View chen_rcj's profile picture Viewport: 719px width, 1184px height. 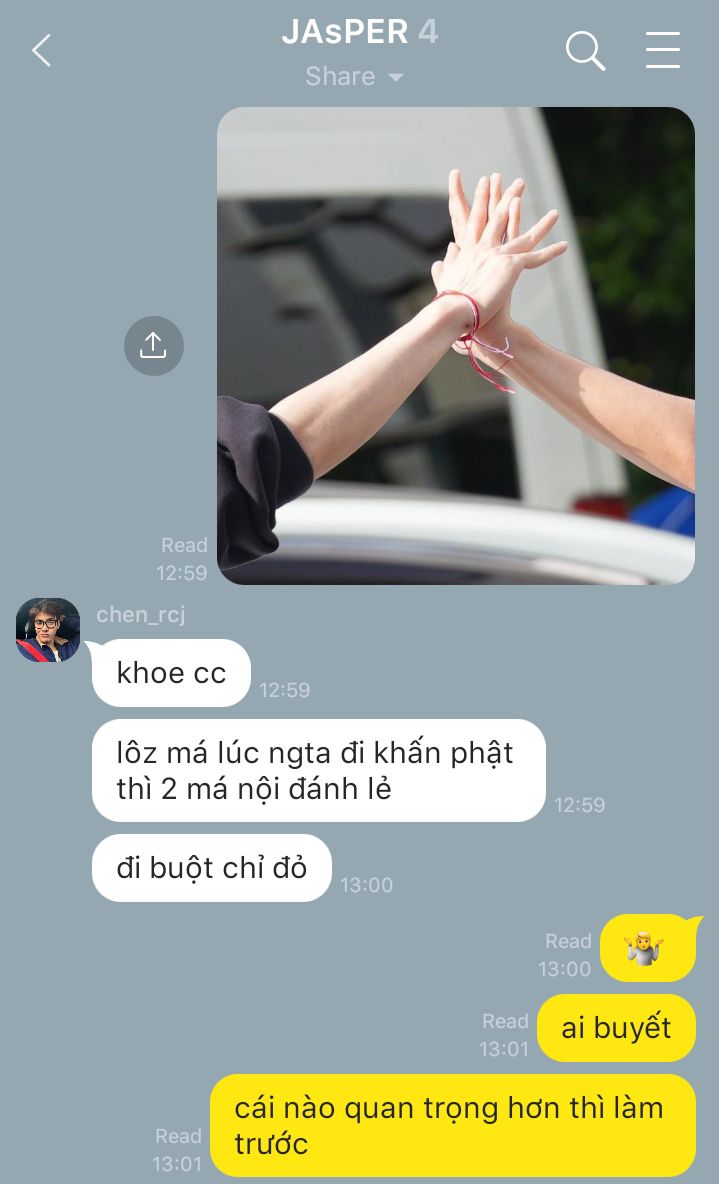(48, 630)
